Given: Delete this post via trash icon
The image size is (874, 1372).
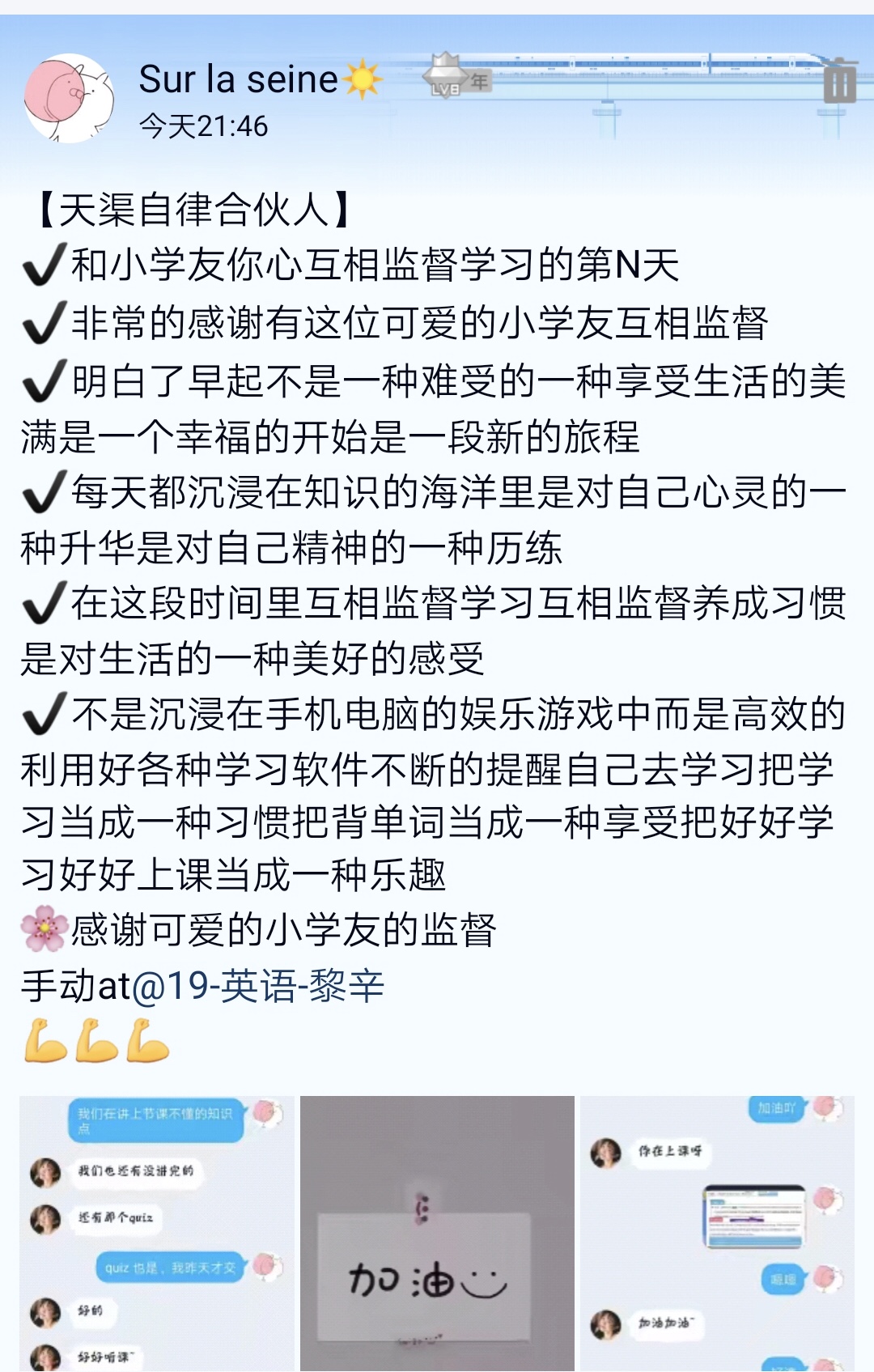Looking at the screenshot, I should click(x=839, y=81).
